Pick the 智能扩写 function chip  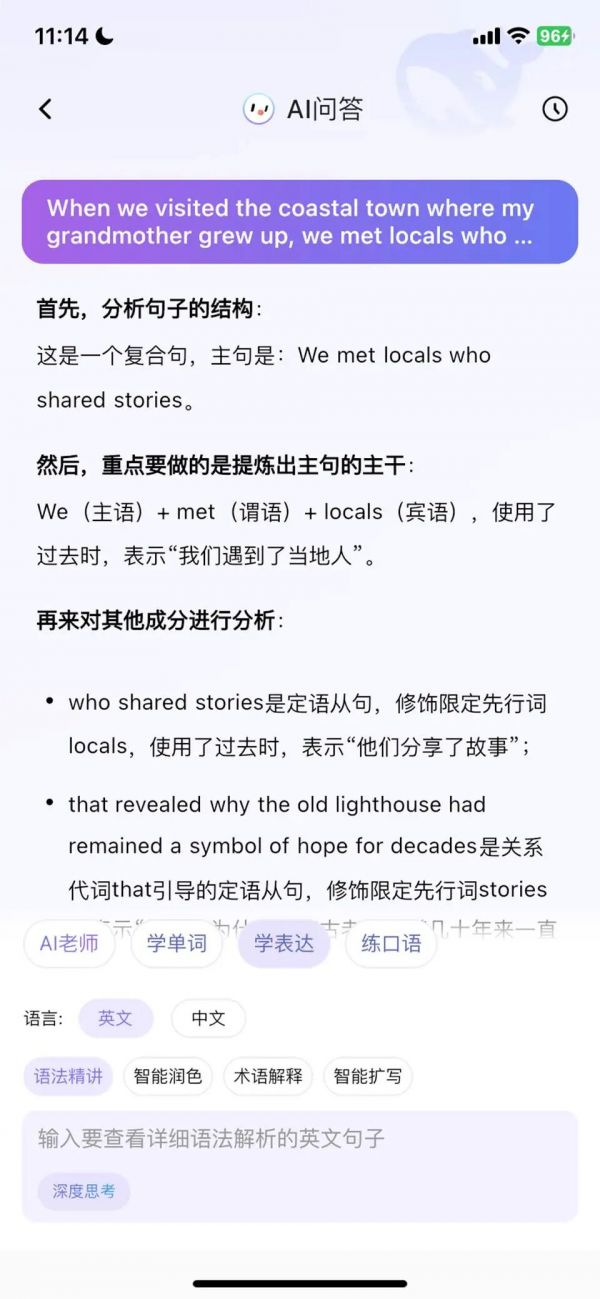pyautogui.click(x=368, y=1076)
